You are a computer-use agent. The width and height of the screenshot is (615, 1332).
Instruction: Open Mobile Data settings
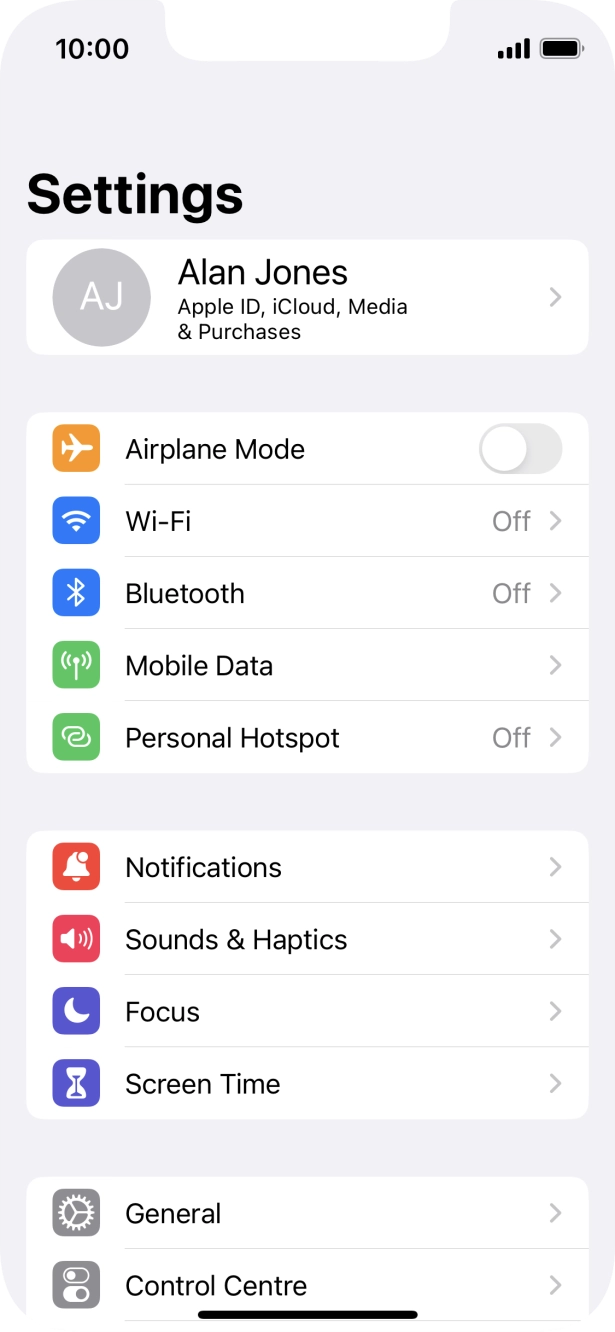click(306, 665)
